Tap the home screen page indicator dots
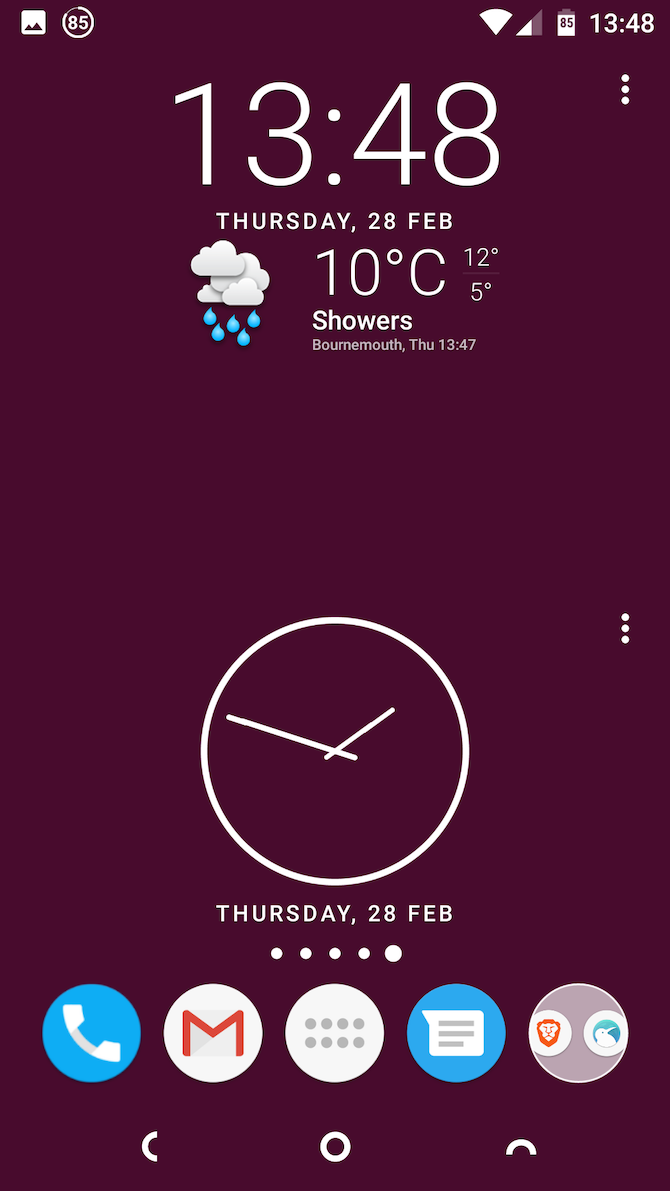This screenshot has height=1191, width=670. pos(335,954)
